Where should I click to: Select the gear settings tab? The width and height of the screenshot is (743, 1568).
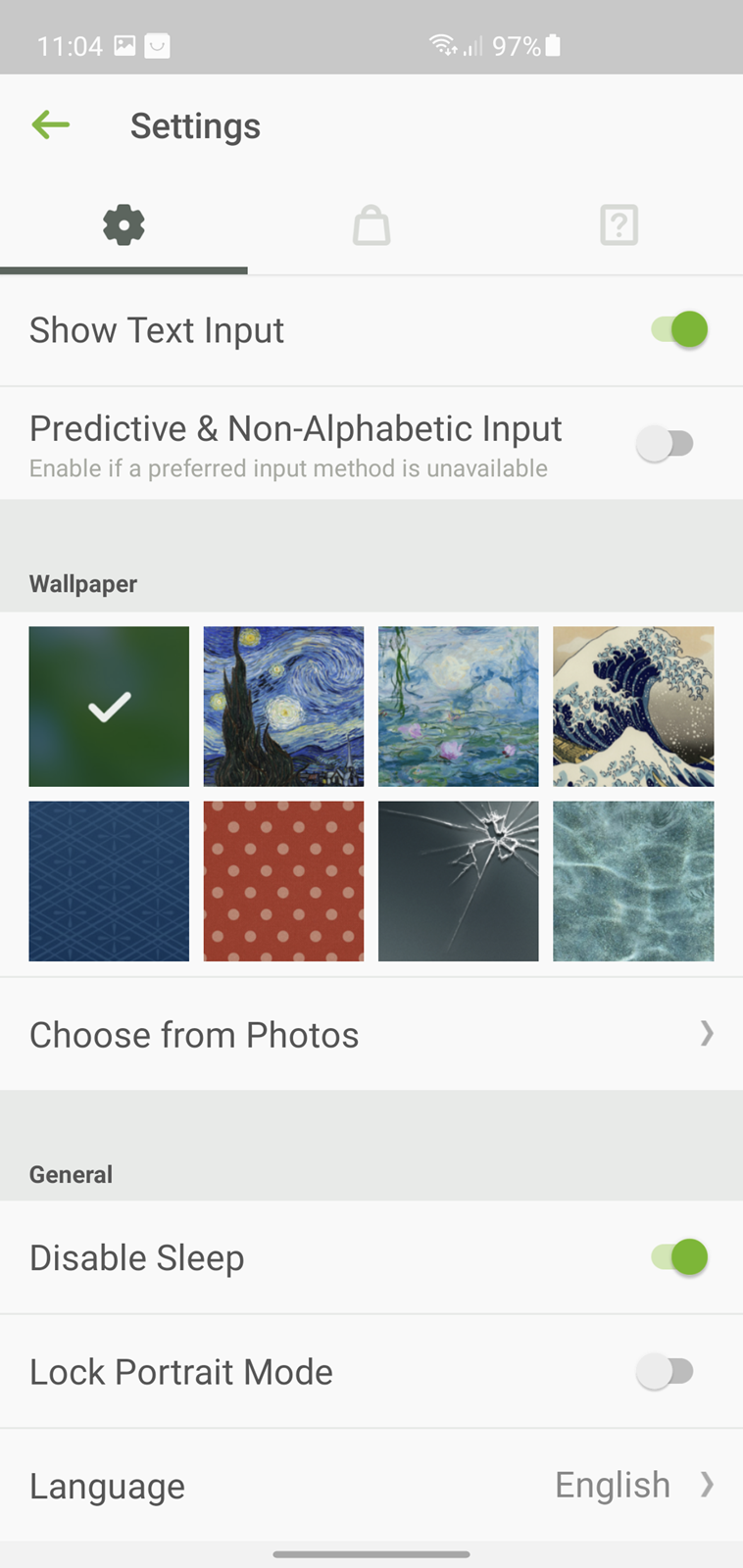click(124, 225)
